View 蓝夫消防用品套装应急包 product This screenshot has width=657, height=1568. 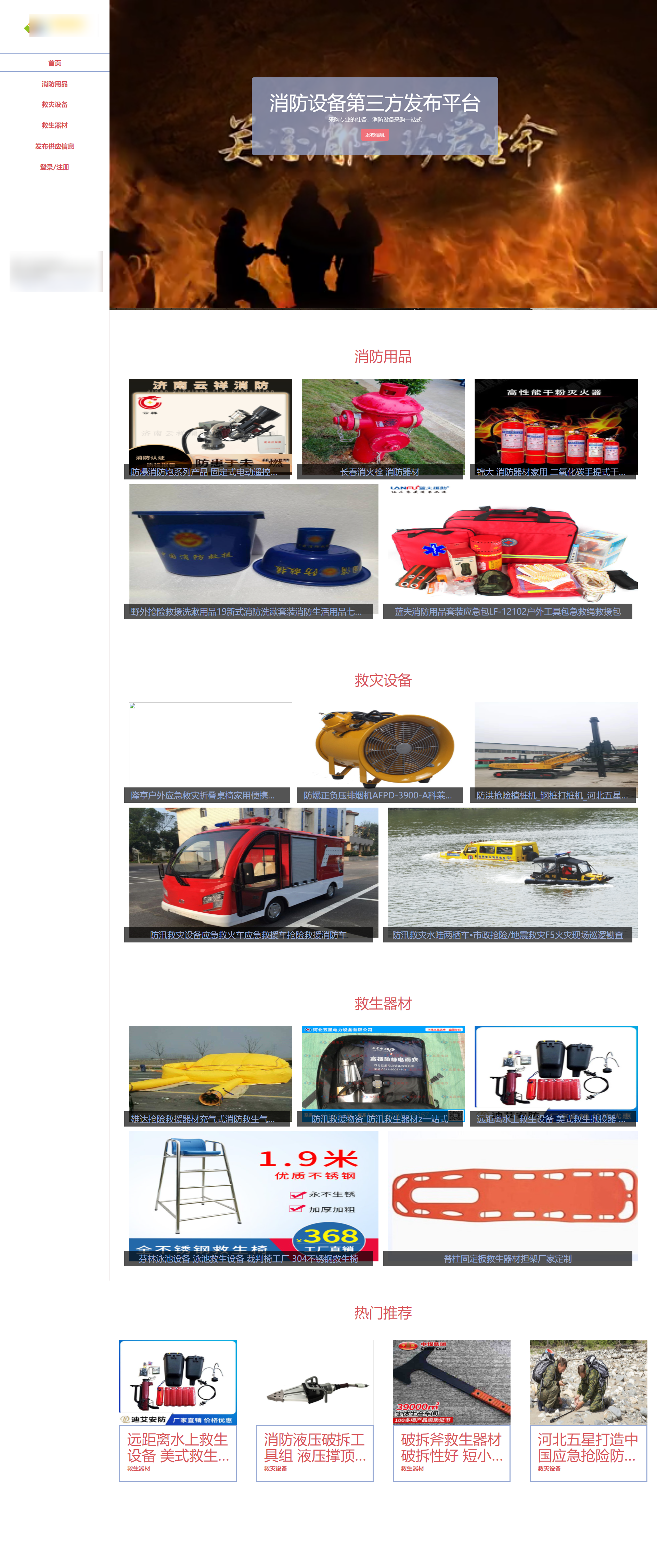pos(512,551)
